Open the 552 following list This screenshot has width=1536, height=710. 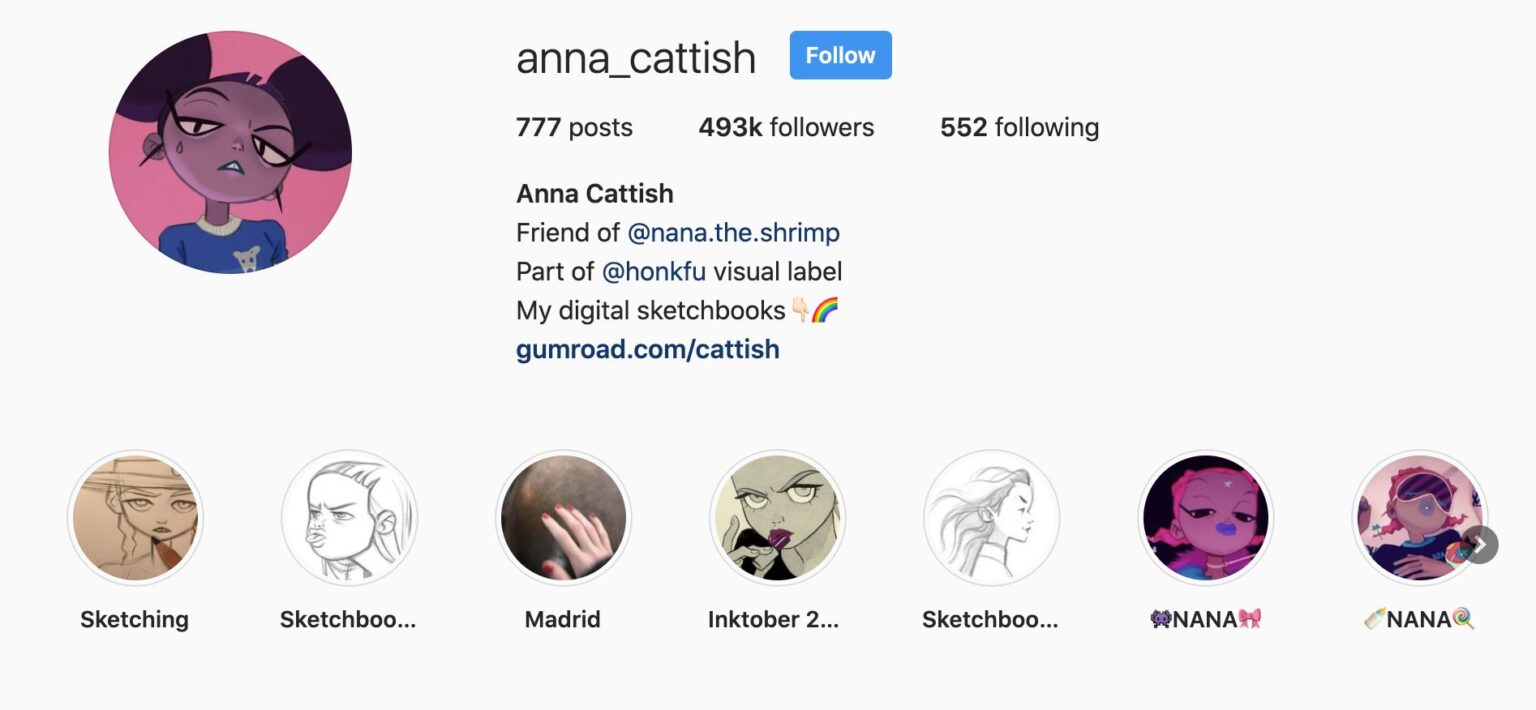[1019, 128]
